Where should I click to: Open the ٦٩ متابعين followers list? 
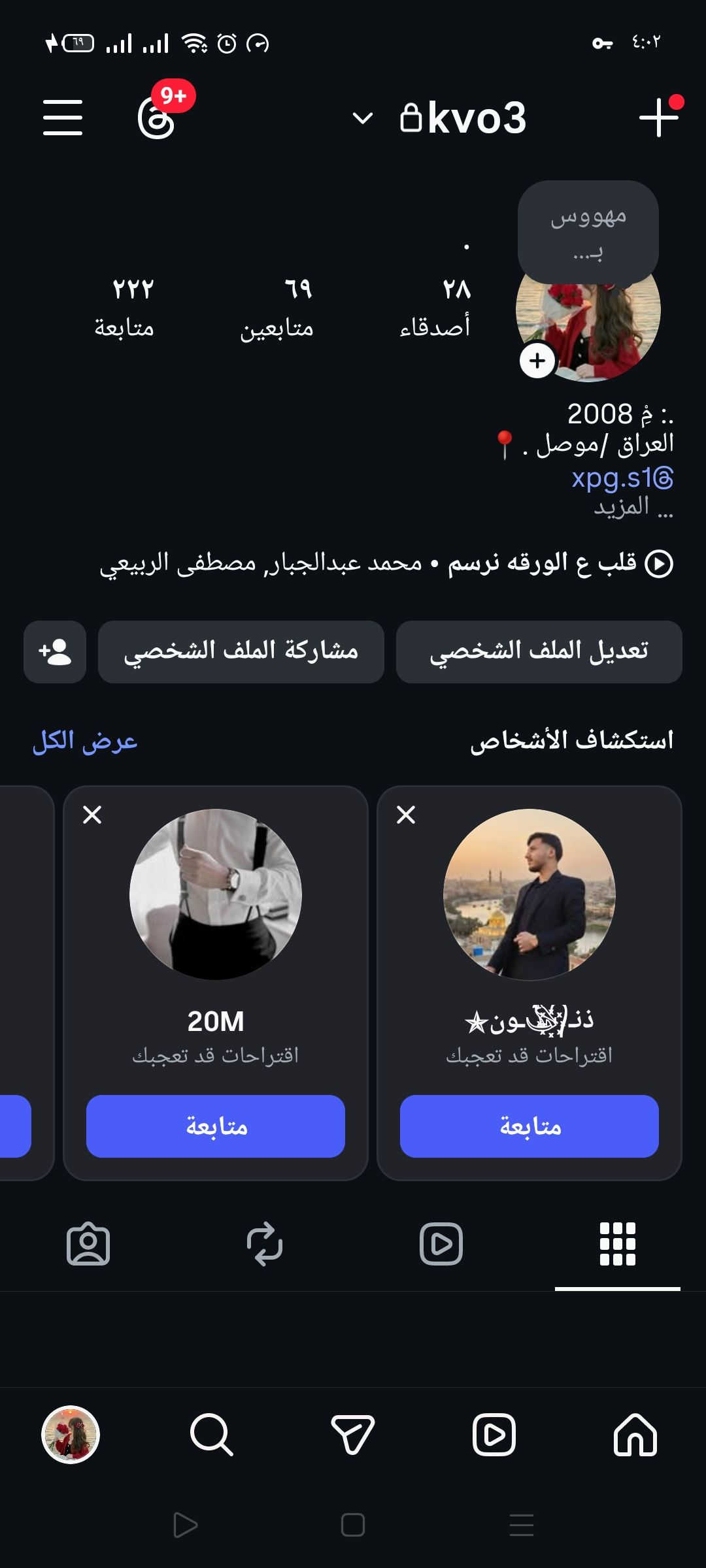click(277, 307)
